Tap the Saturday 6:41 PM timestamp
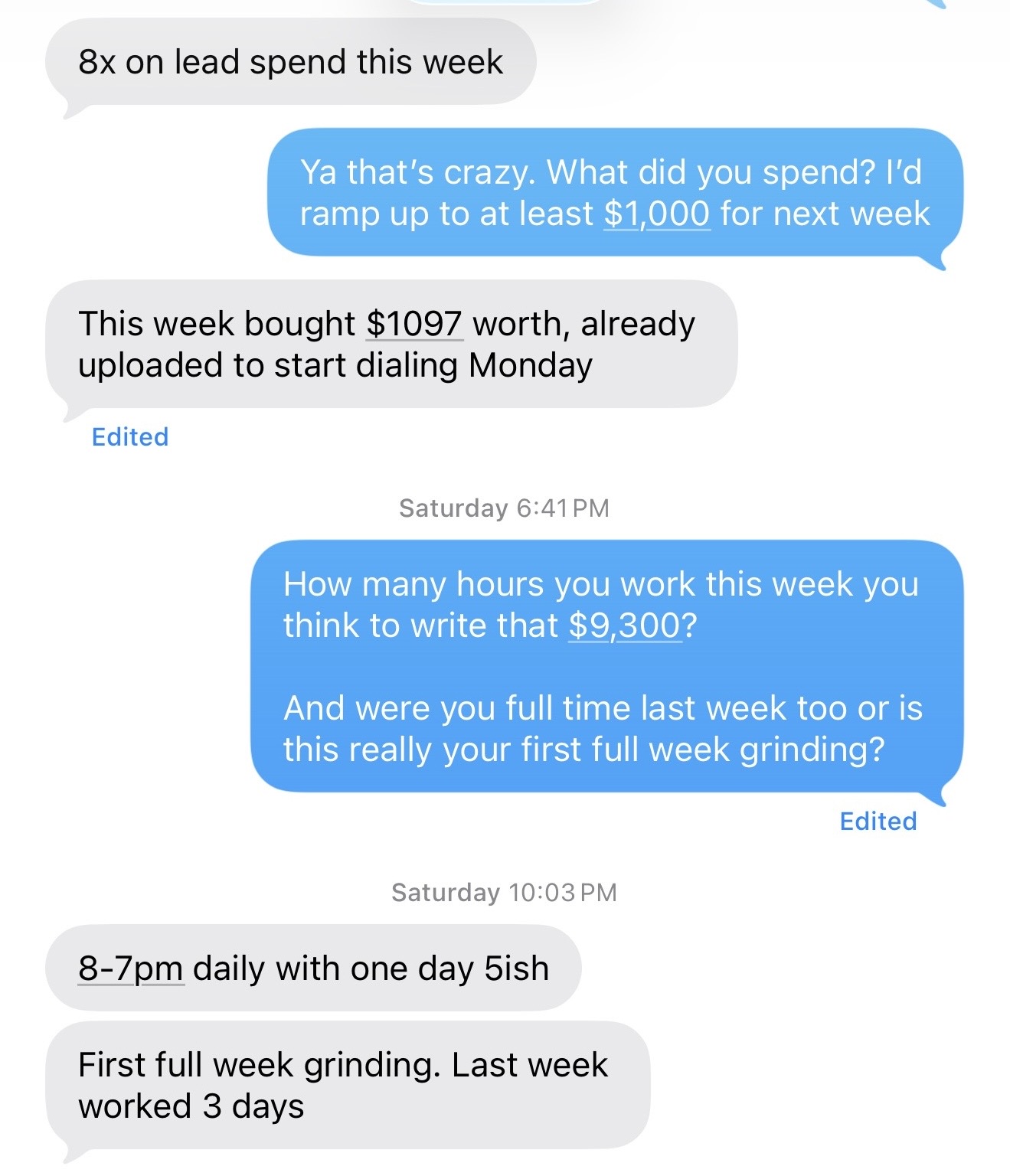 coord(505,506)
